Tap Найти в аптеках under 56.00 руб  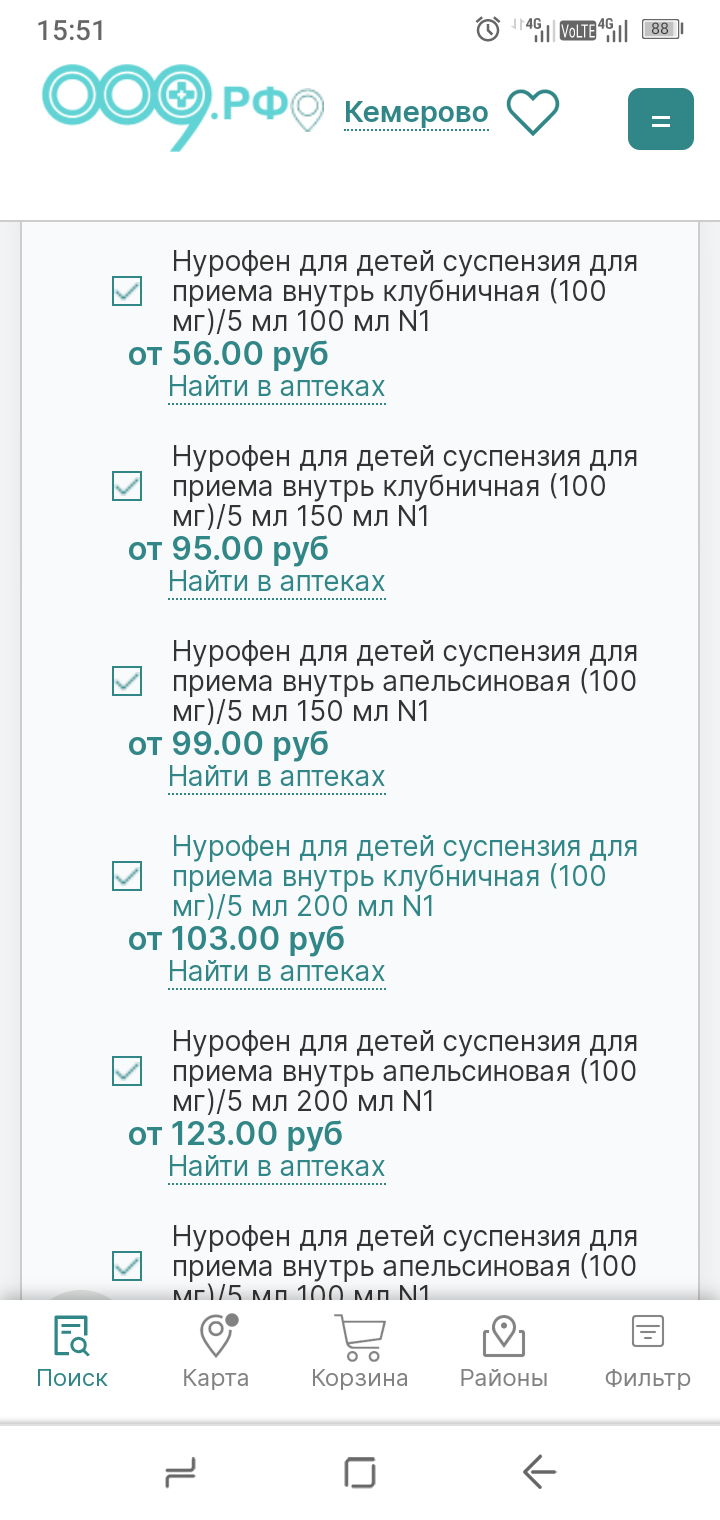(x=276, y=387)
